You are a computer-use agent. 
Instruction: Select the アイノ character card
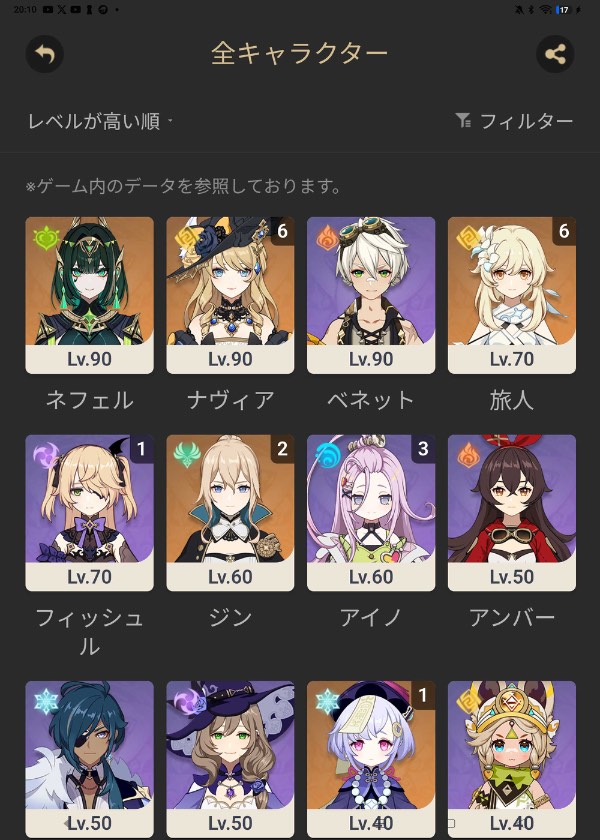coord(371,512)
